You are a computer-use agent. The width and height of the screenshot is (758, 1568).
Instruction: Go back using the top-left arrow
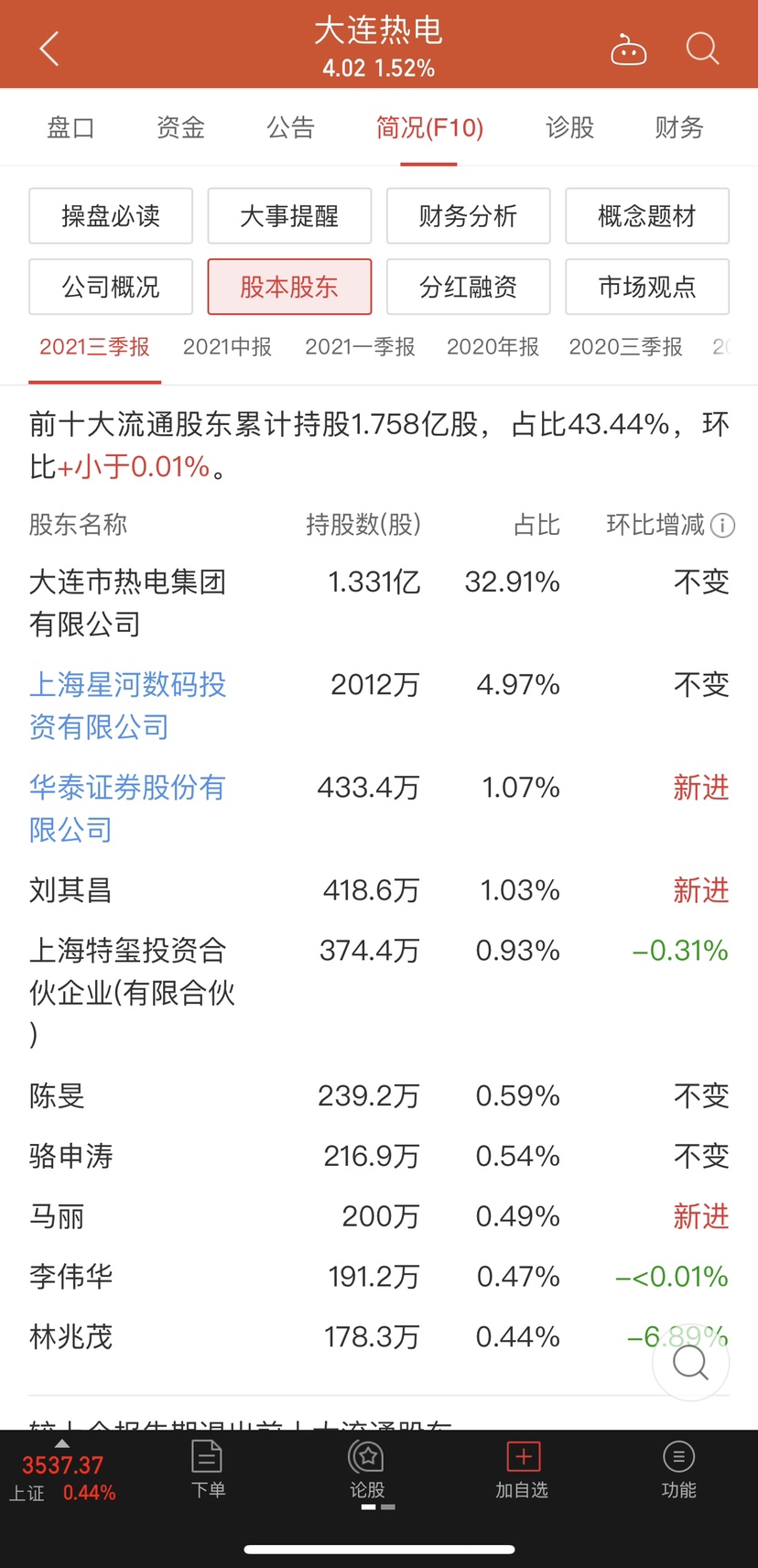pyautogui.click(x=49, y=49)
